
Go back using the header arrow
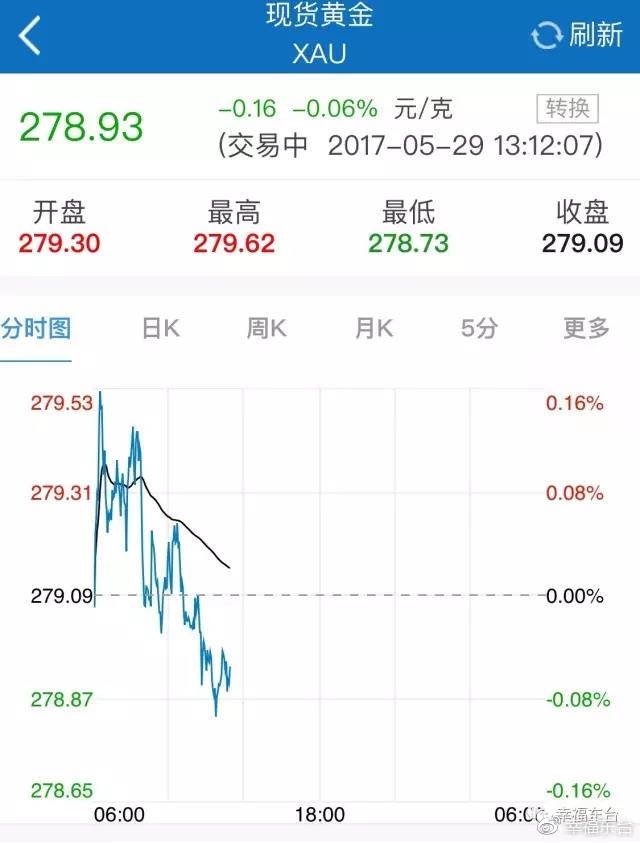pos(31,36)
